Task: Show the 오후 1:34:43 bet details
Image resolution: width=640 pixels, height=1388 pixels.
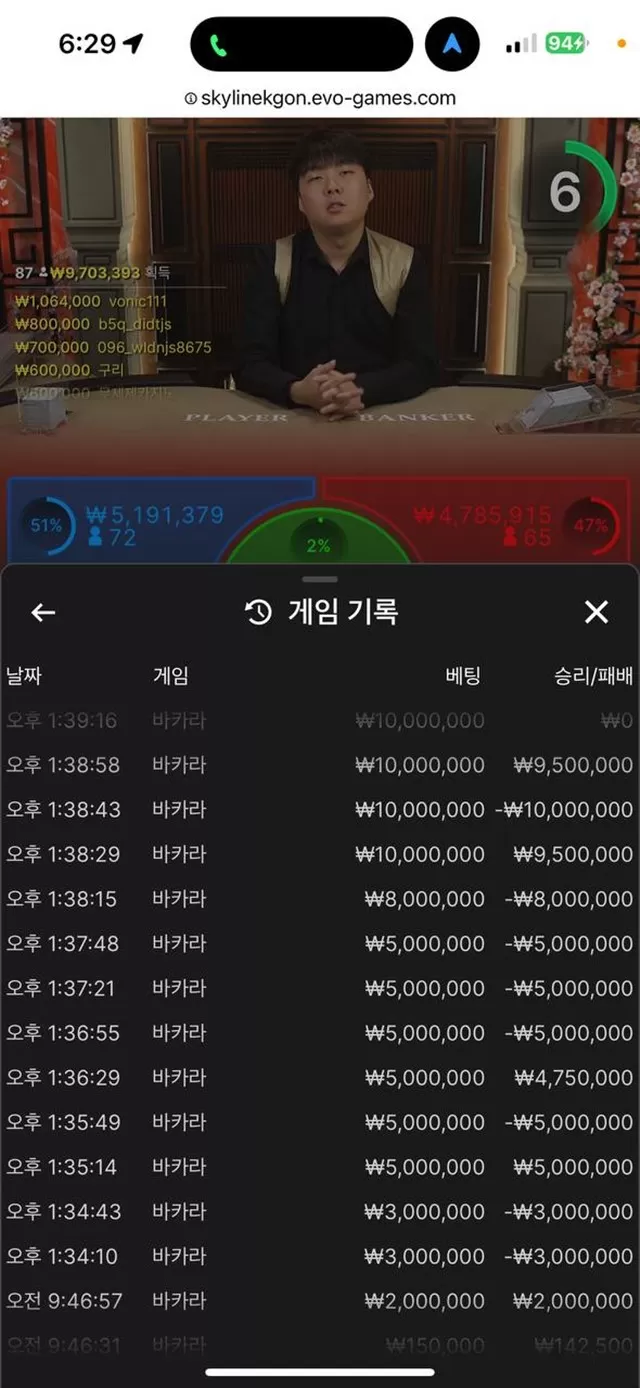Action: [x=320, y=1212]
